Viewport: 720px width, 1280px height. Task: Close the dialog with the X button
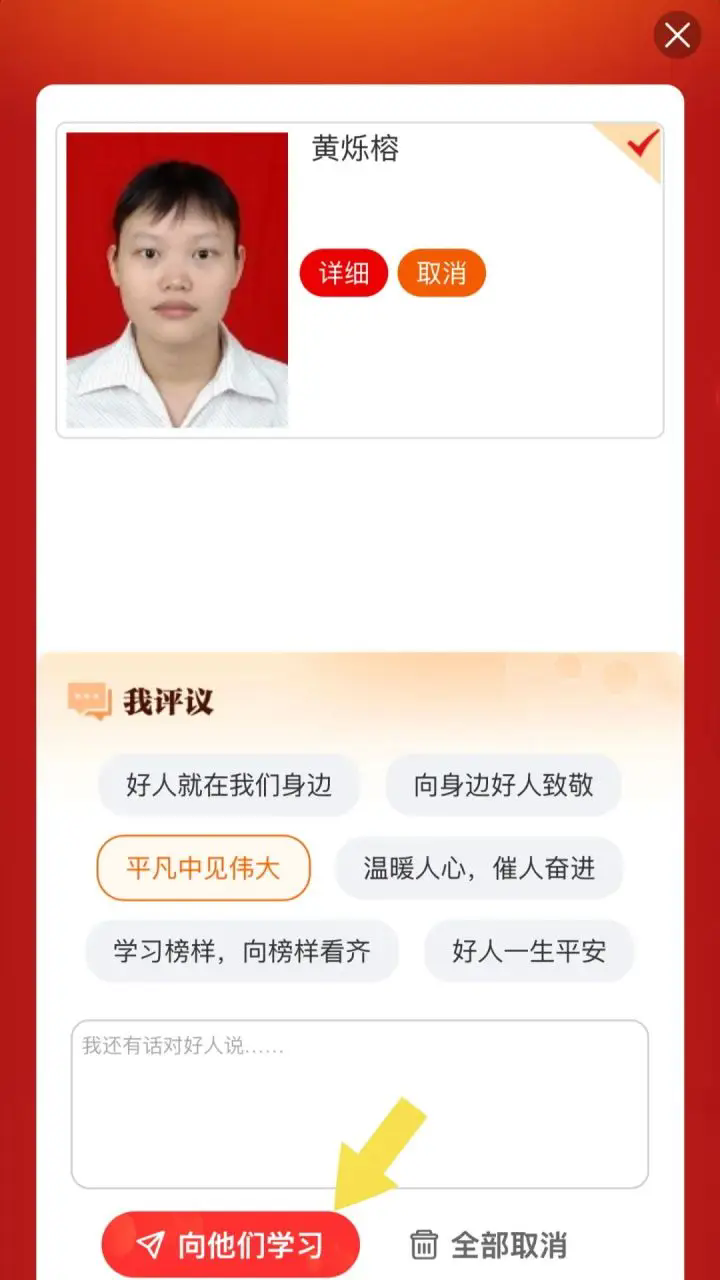point(677,36)
